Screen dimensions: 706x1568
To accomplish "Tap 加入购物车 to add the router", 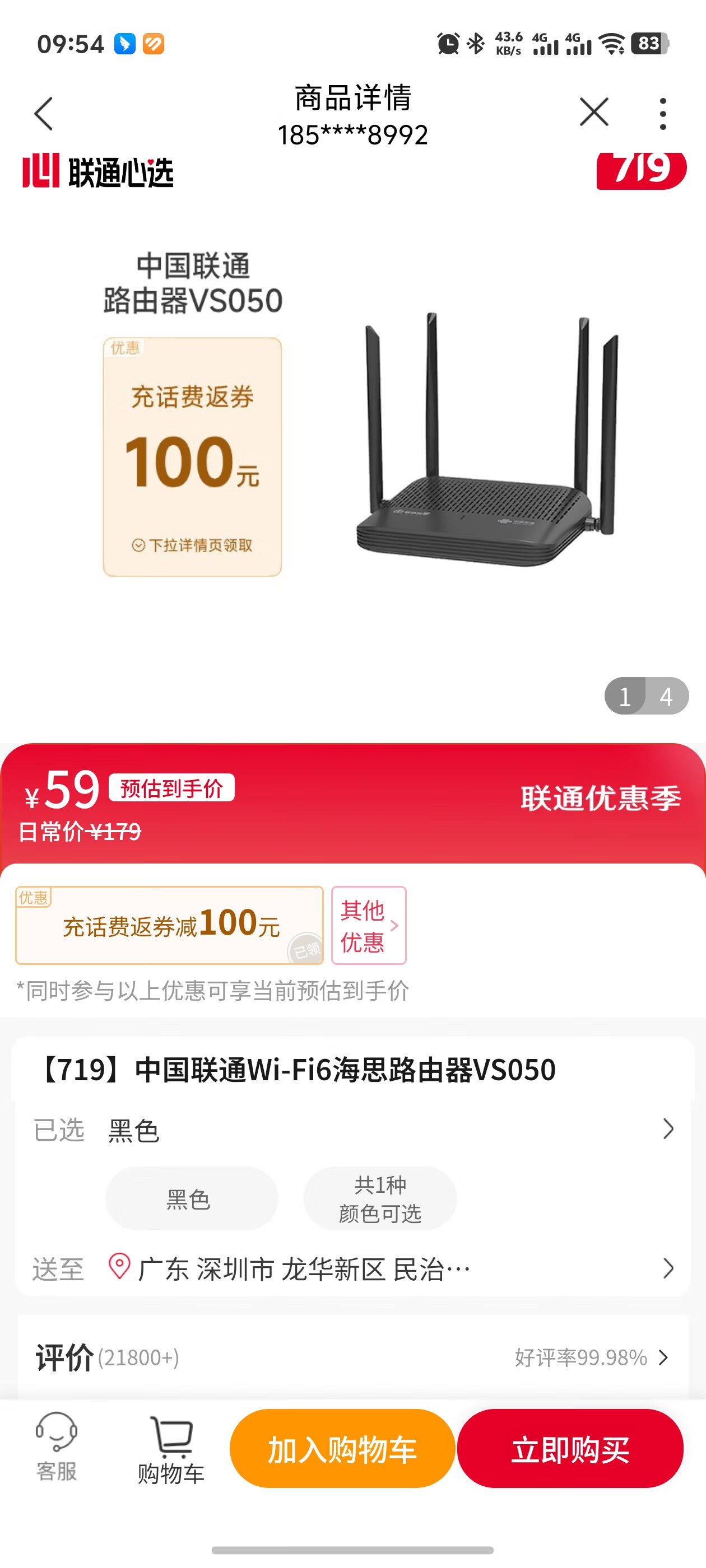I will (342, 1449).
